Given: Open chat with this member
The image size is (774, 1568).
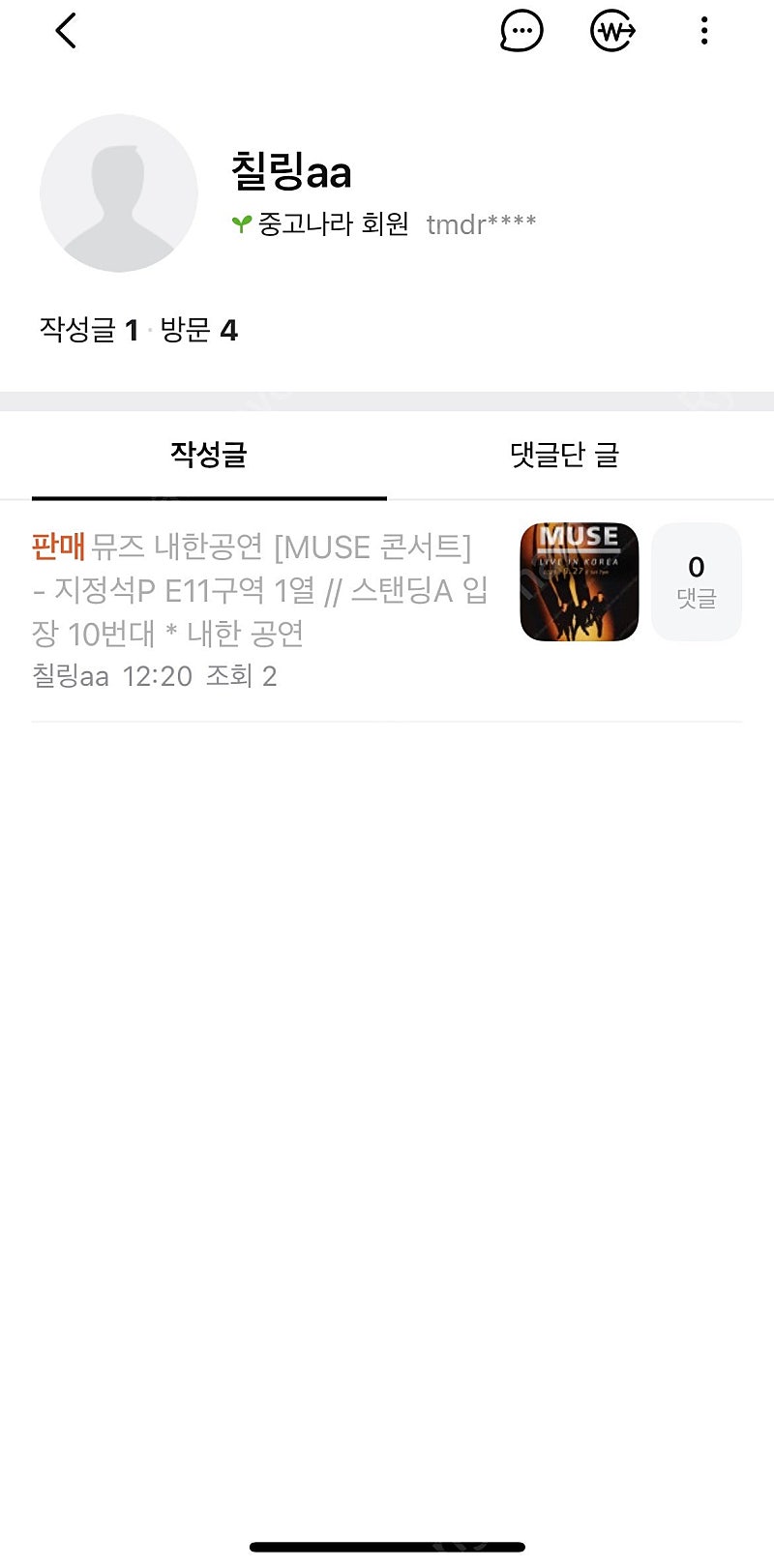Looking at the screenshot, I should pyautogui.click(x=521, y=31).
